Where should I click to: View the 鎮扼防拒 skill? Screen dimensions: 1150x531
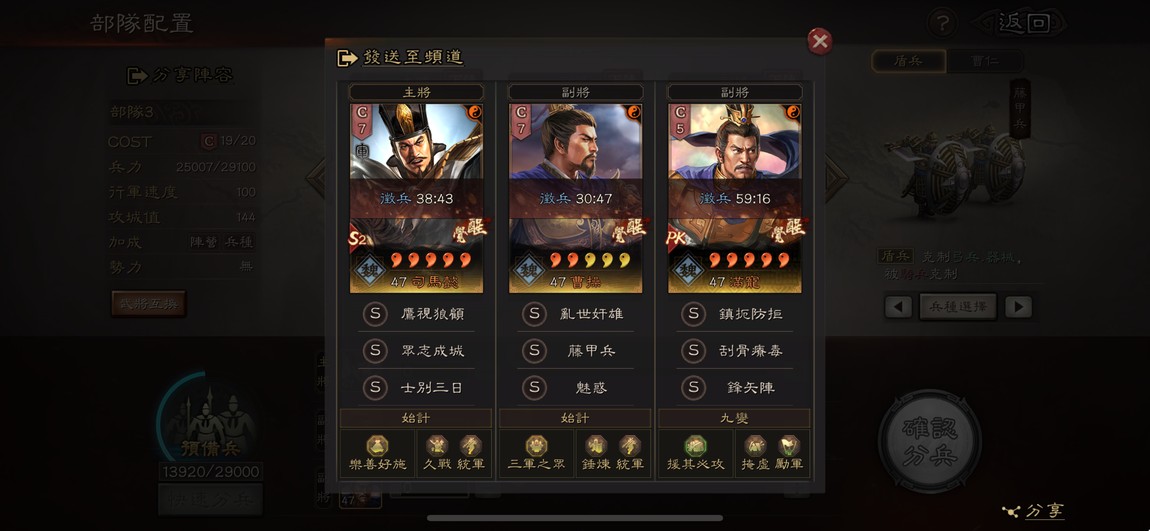pyautogui.click(x=734, y=314)
